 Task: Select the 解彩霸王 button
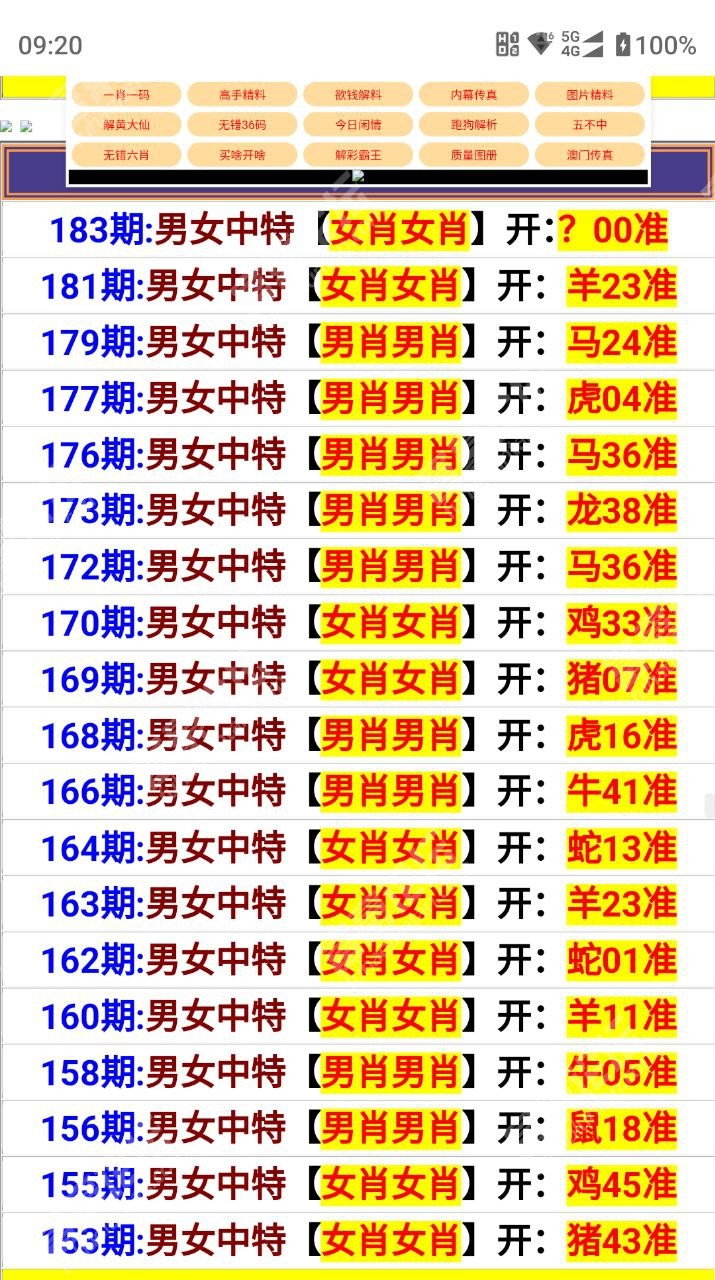click(x=358, y=155)
